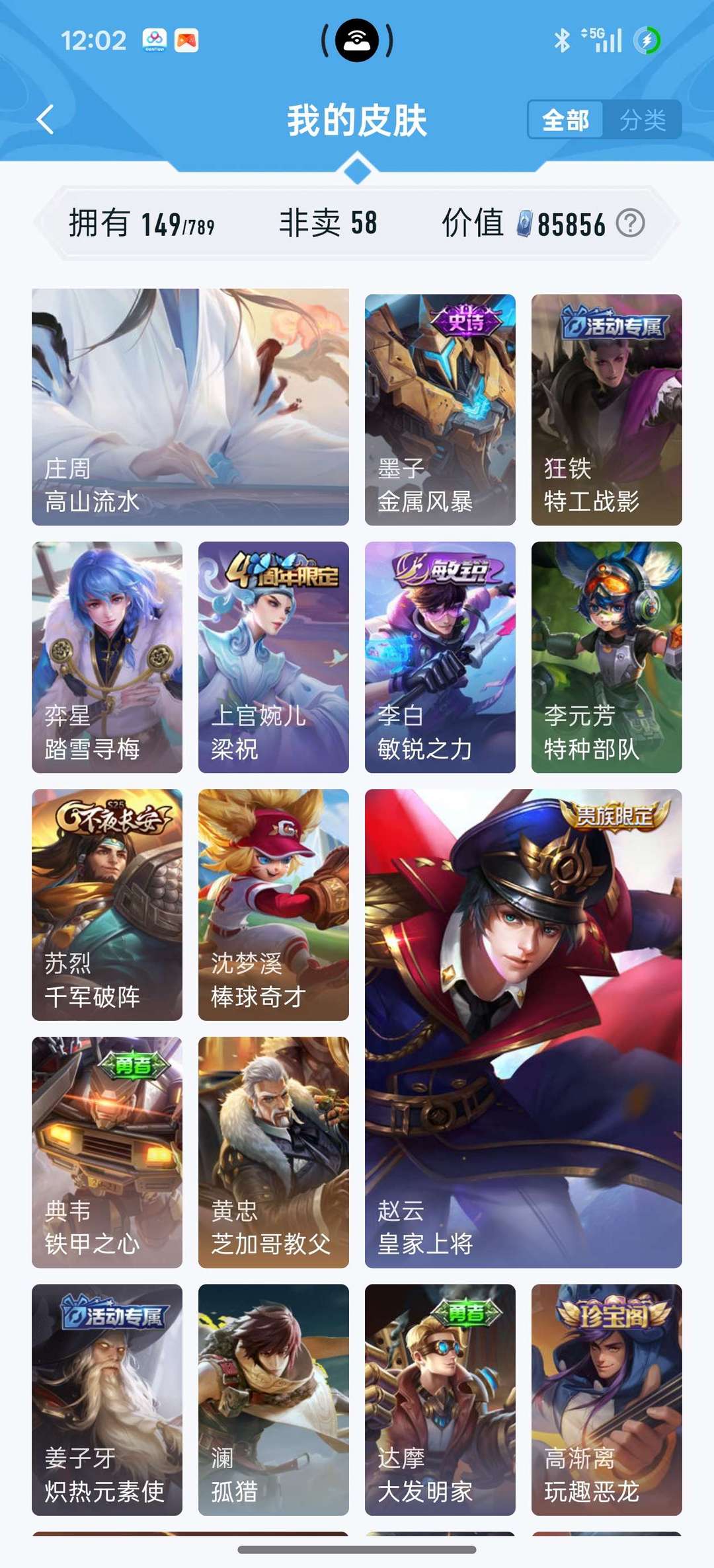The image size is (714, 1568).
Task: Tap the back arrow to return
Action: (x=44, y=120)
